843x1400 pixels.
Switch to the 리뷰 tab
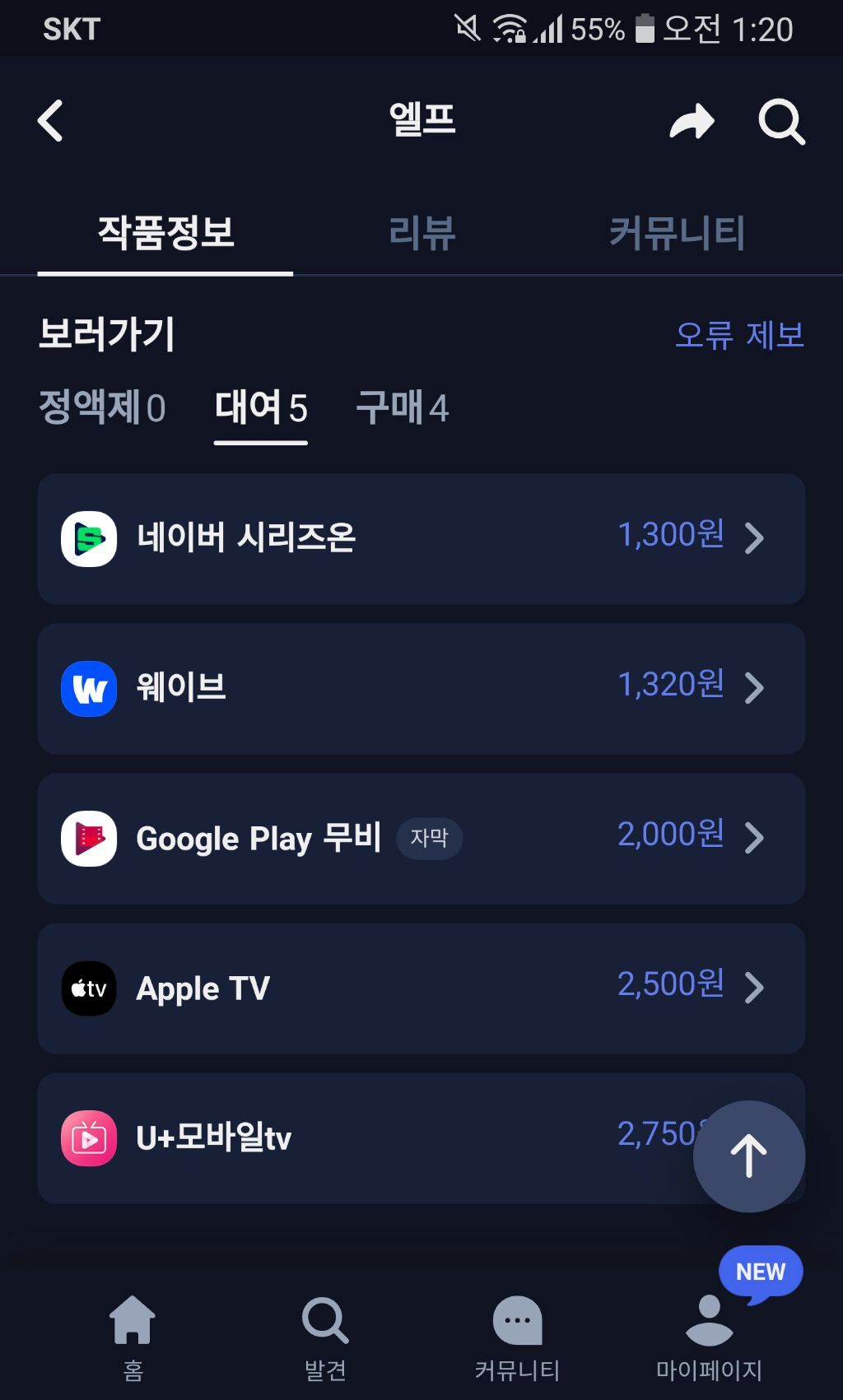coord(421,233)
